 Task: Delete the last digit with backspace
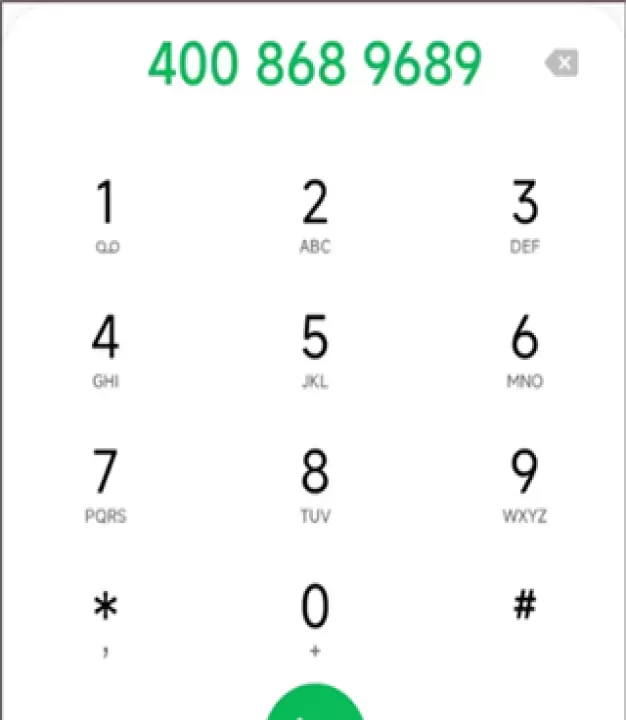(x=563, y=65)
